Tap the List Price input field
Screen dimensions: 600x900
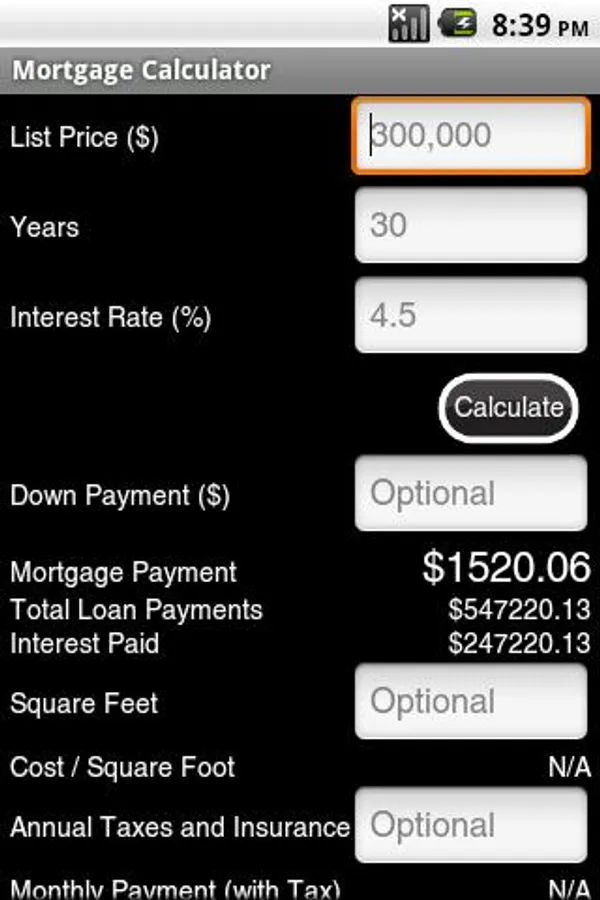[470, 136]
